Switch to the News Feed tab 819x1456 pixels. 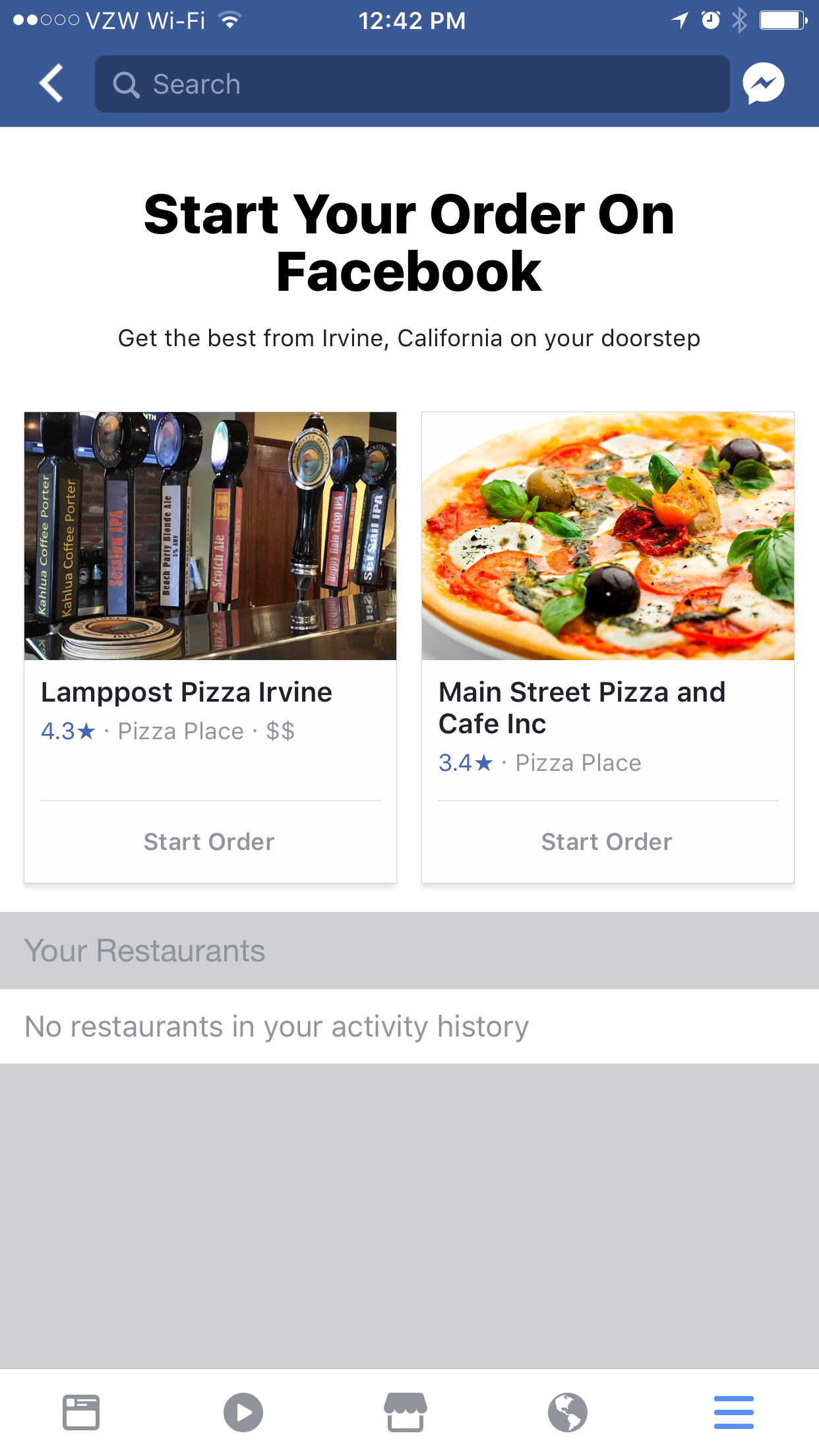click(x=81, y=1412)
